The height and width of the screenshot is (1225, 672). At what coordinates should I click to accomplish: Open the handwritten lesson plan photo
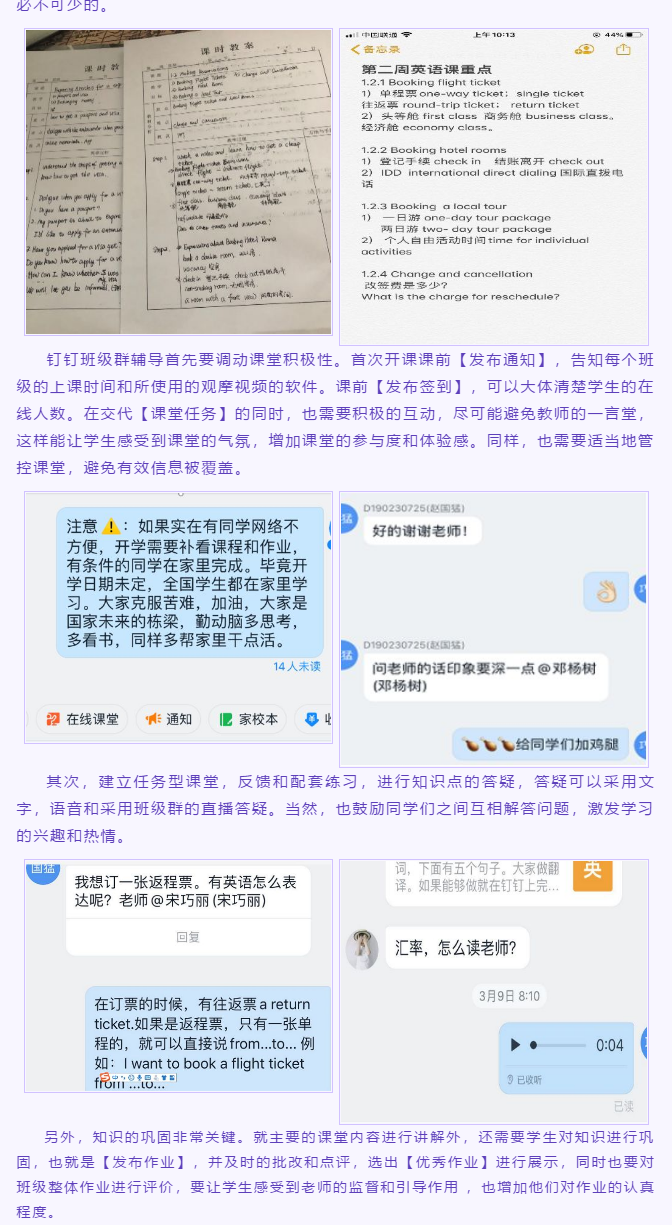click(x=178, y=181)
